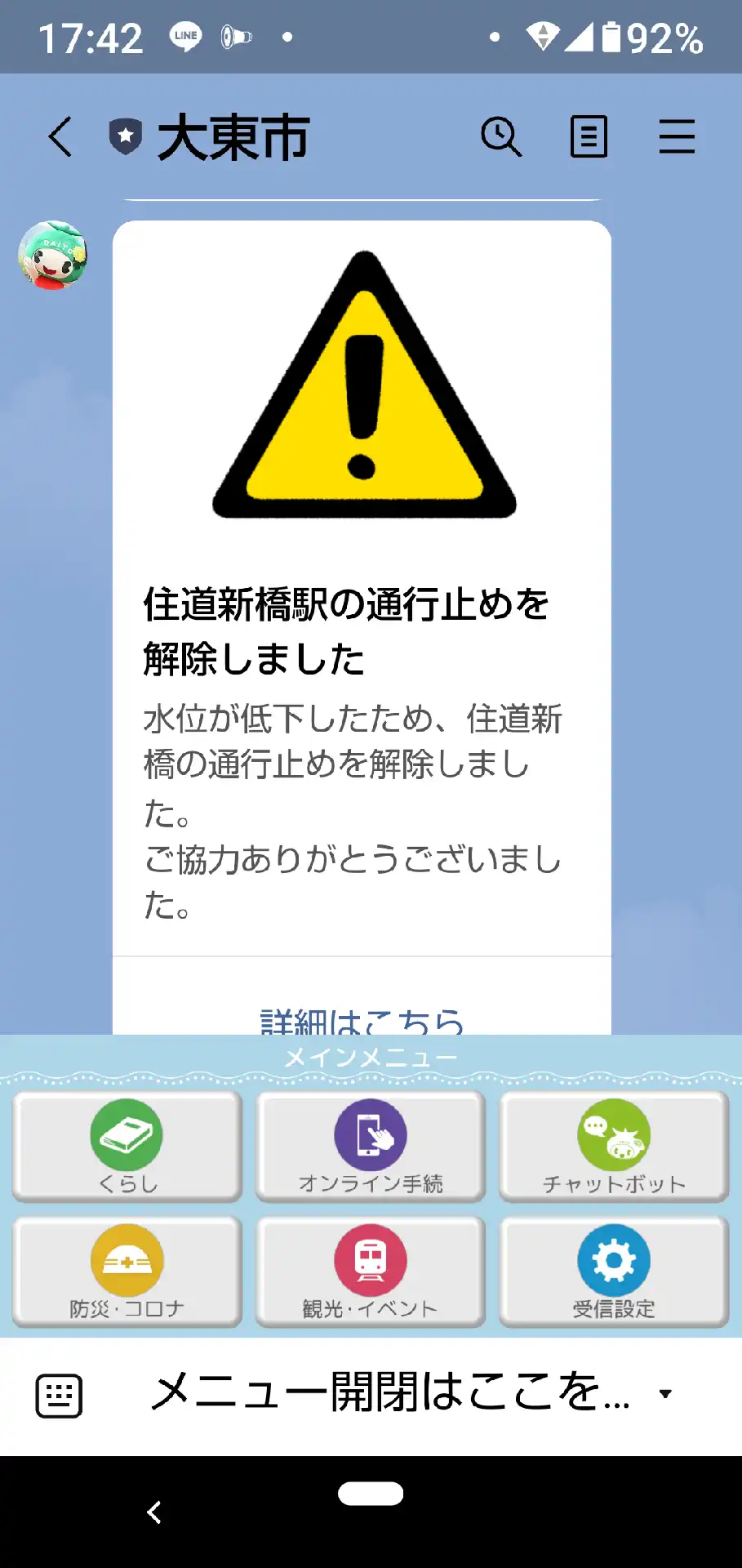
Task: Open the 詳細はこちら link
Action: point(362,1020)
